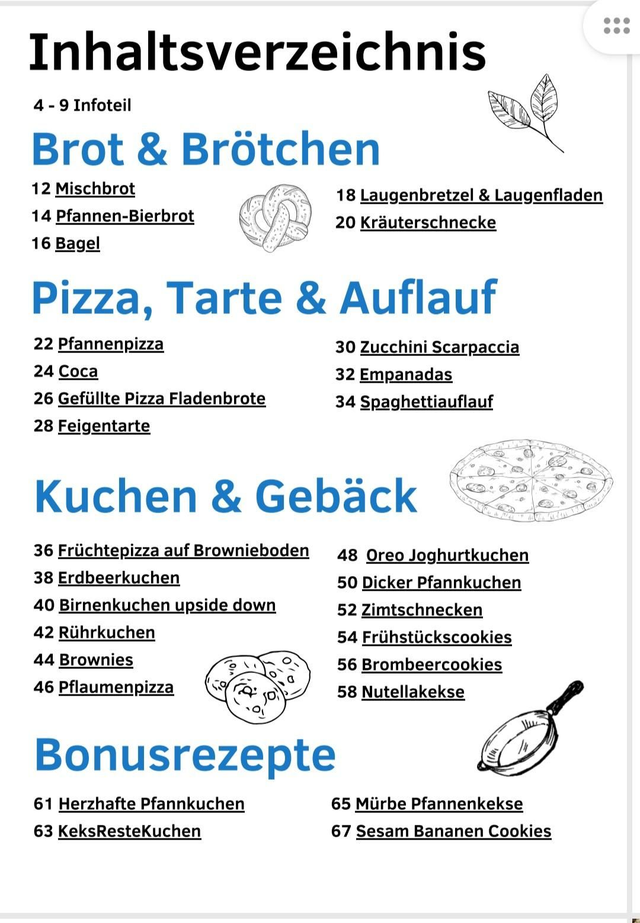Viewport: 640px width, 923px height.
Task: Open the Pfannenpizza recipe
Action: [110, 344]
